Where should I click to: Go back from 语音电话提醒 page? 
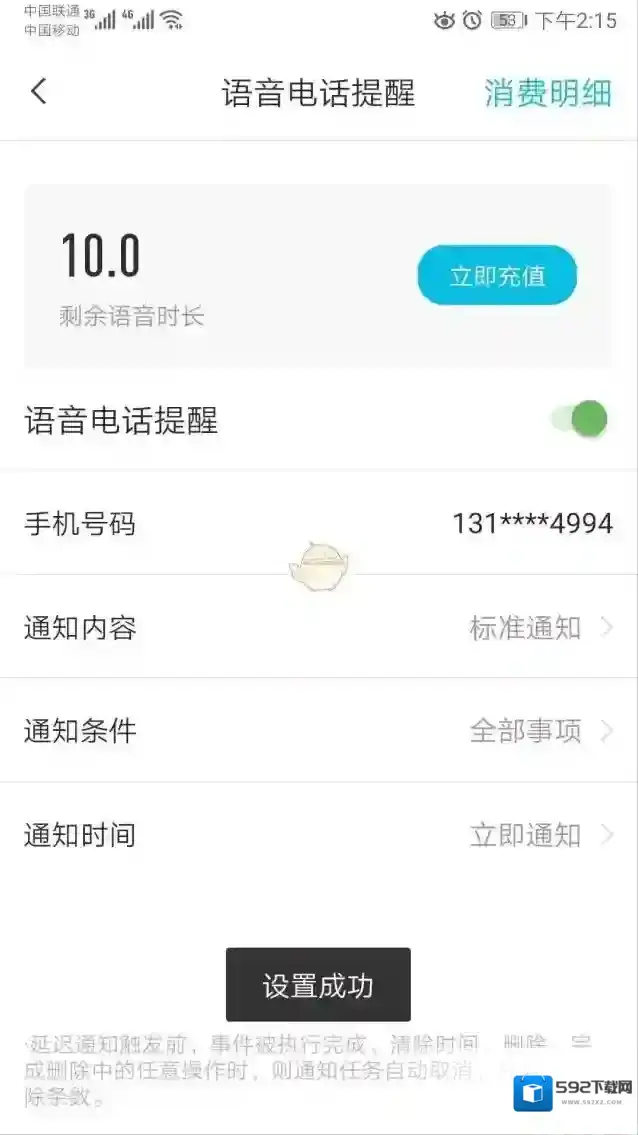click(39, 93)
